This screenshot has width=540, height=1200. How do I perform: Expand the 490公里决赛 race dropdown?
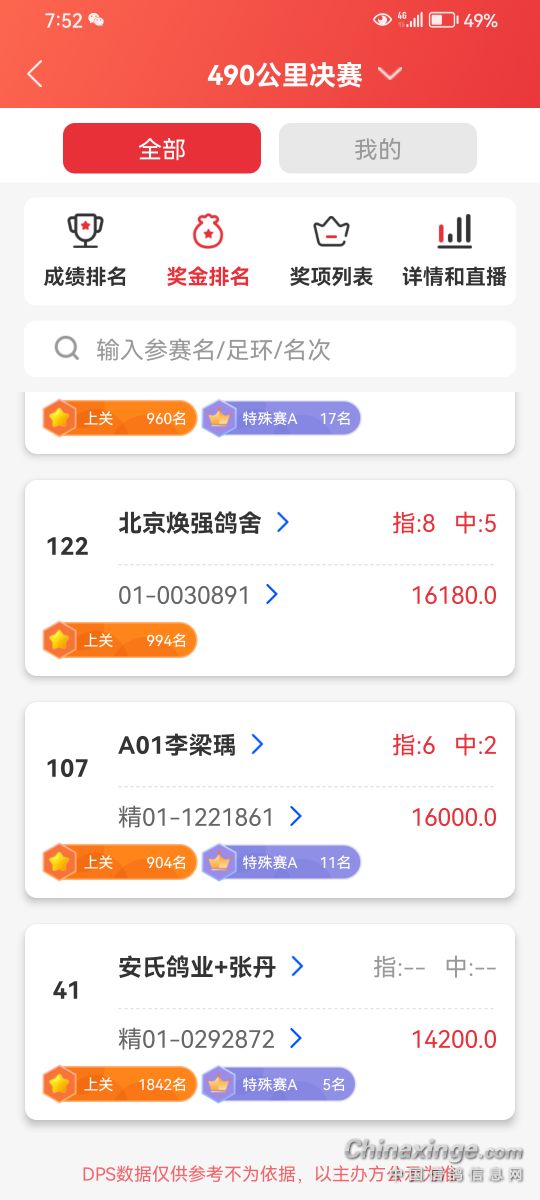(304, 75)
